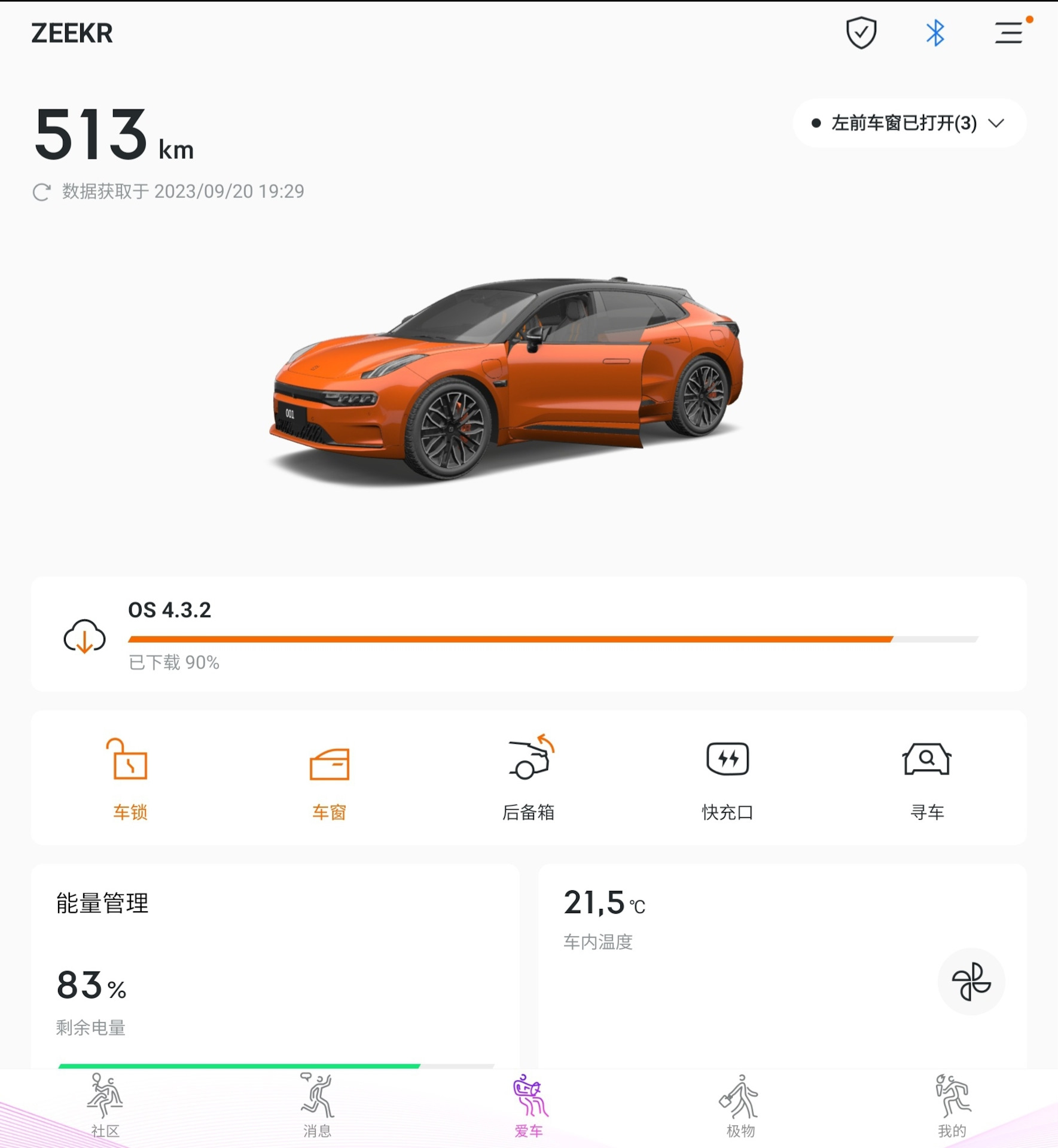Viewport: 1058px width, 1148px height.
Task: Select the 爱车 tab
Action: tap(529, 1106)
